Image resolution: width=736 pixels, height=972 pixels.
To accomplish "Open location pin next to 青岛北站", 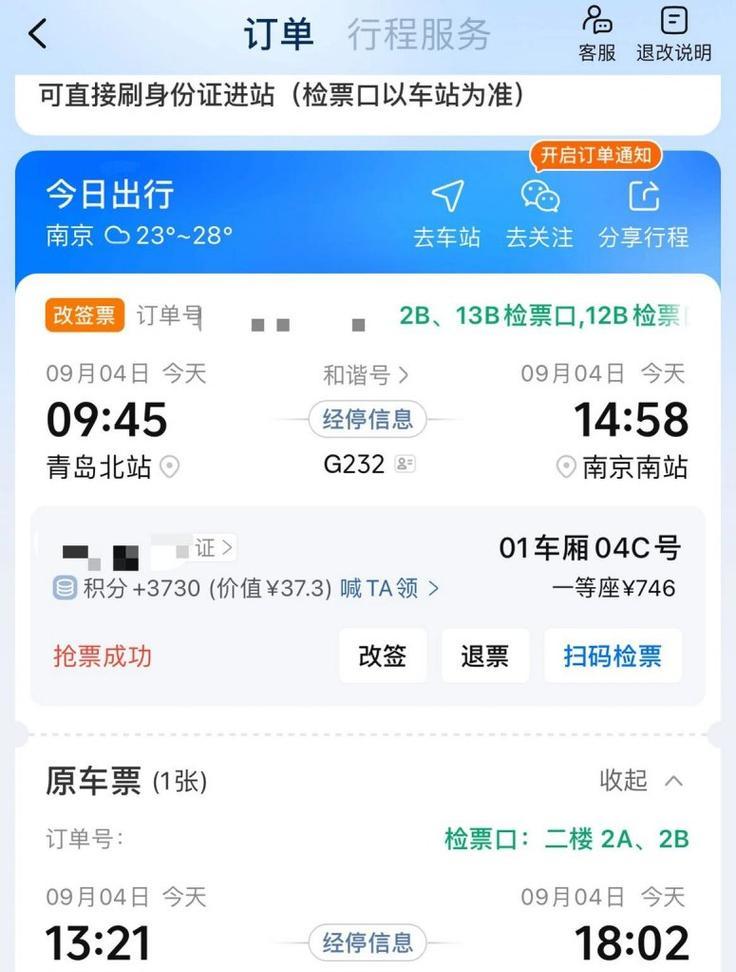I will (170, 467).
